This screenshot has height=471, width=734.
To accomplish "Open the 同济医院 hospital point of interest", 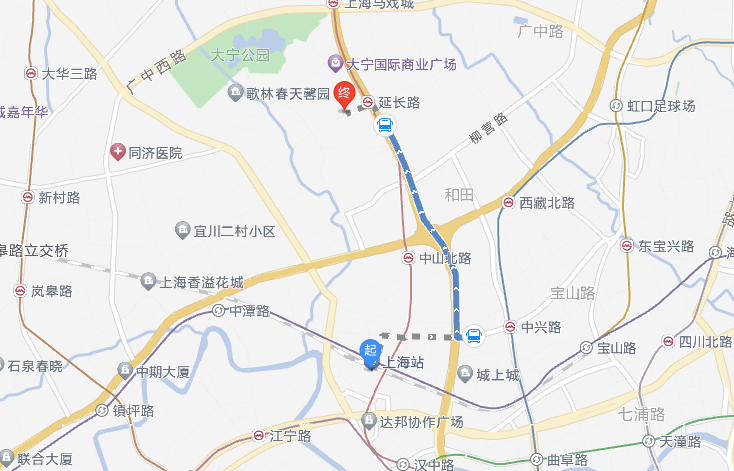I will click(118, 152).
